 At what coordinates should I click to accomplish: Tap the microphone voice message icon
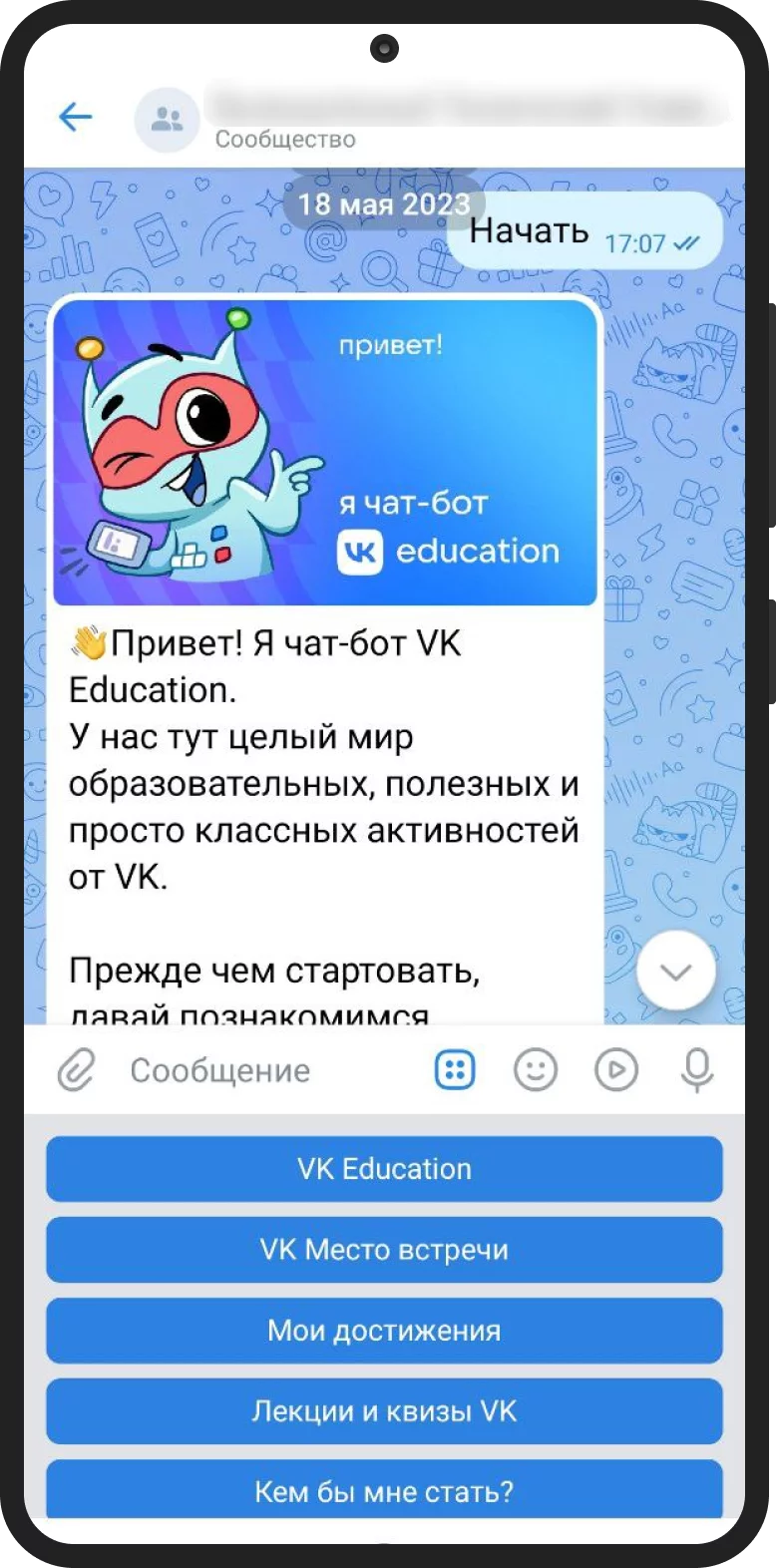coord(696,1070)
